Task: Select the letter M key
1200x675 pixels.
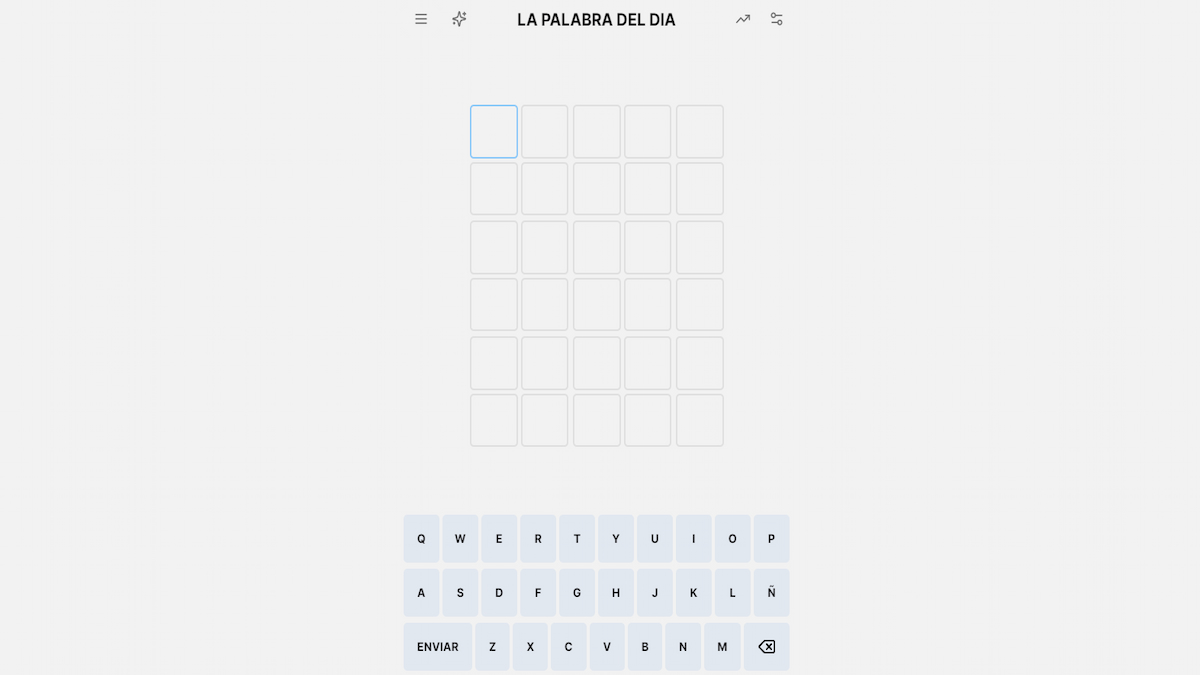Action: click(x=722, y=647)
